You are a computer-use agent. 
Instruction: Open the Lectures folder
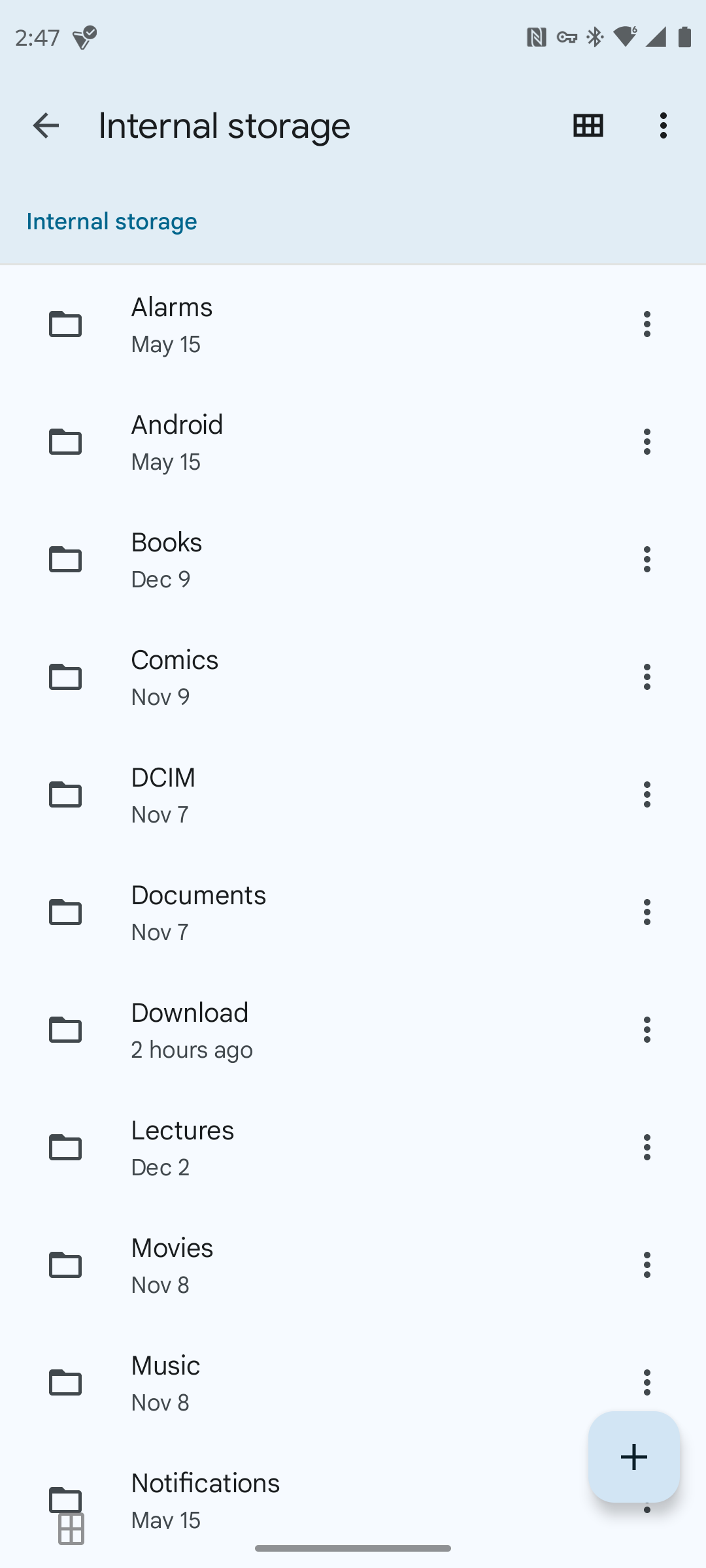353,1147
